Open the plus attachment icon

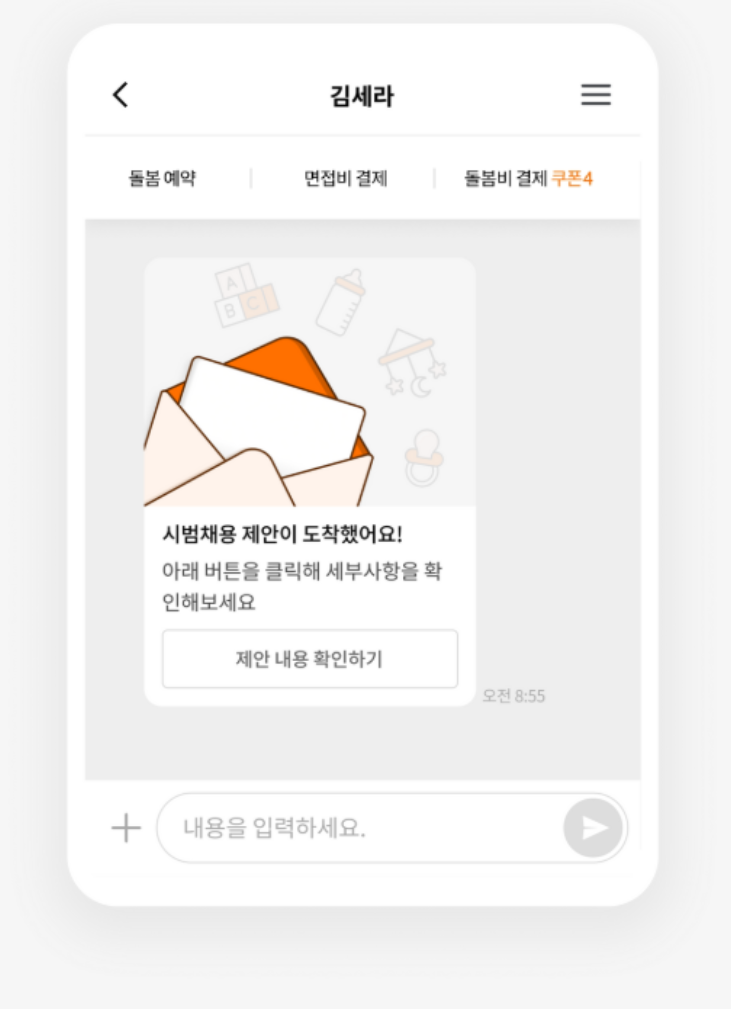tap(125, 828)
